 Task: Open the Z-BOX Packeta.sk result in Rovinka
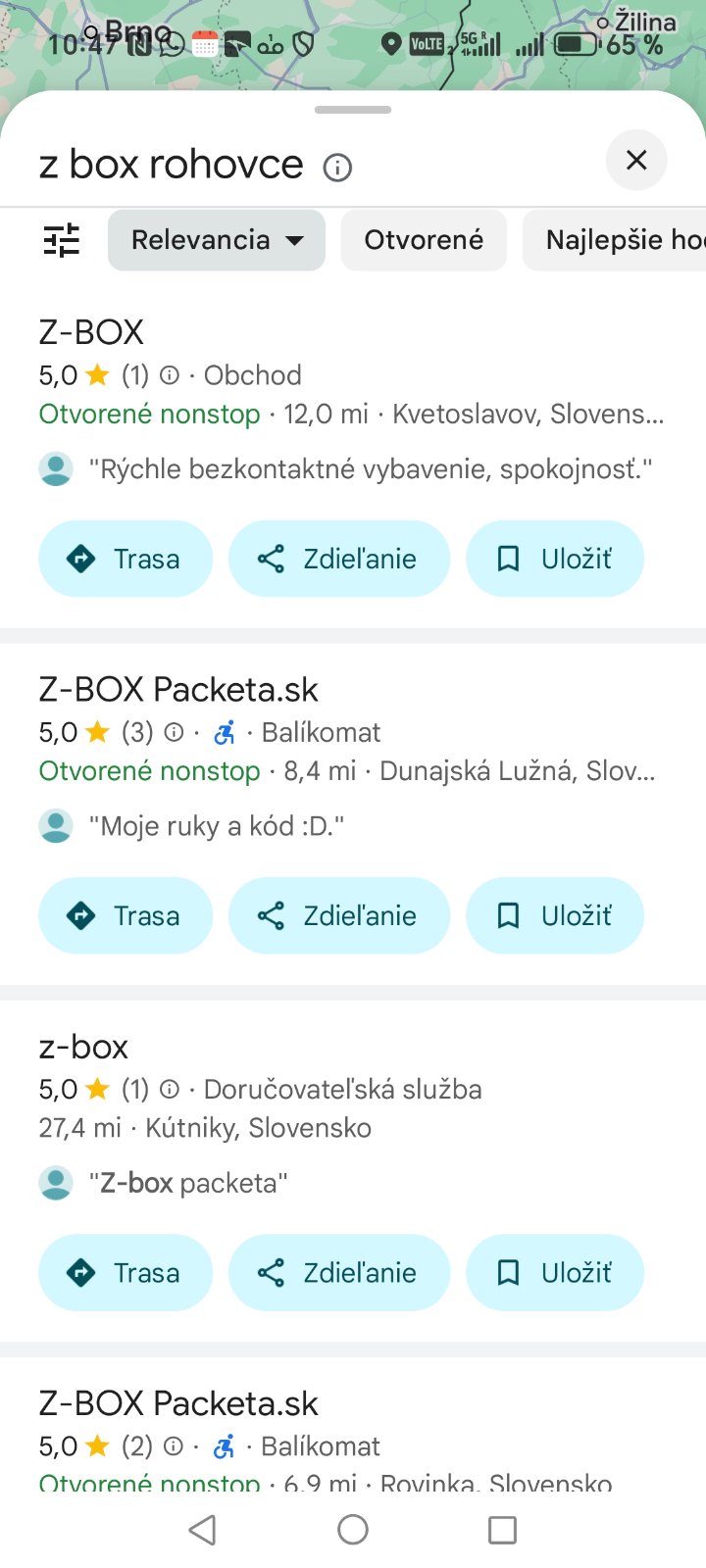pyautogui.click(x=178, y=1403)
